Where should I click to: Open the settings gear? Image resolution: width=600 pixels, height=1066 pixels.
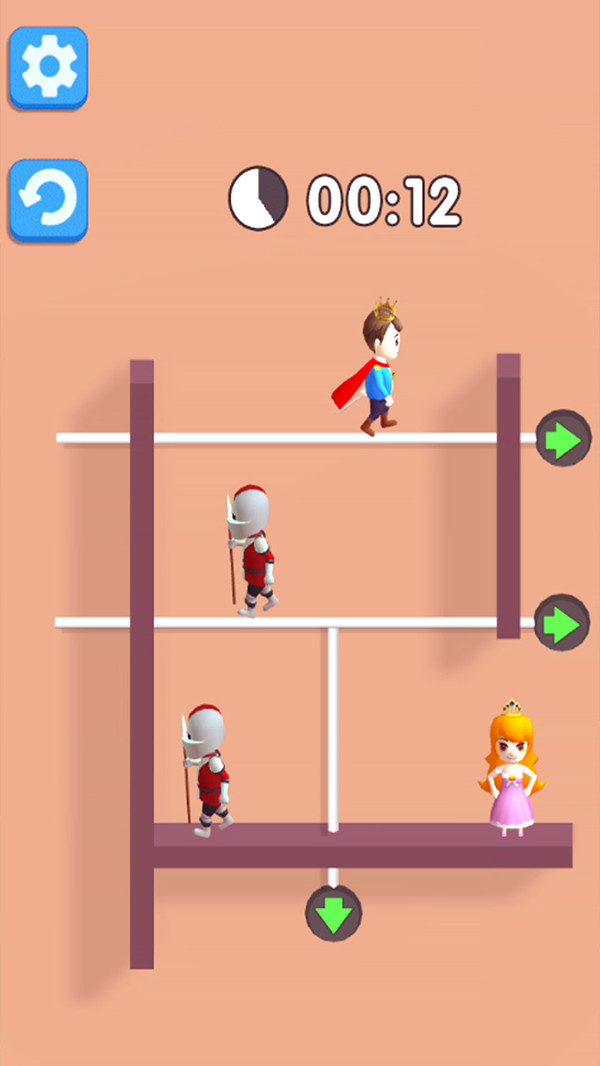(48, 66)
